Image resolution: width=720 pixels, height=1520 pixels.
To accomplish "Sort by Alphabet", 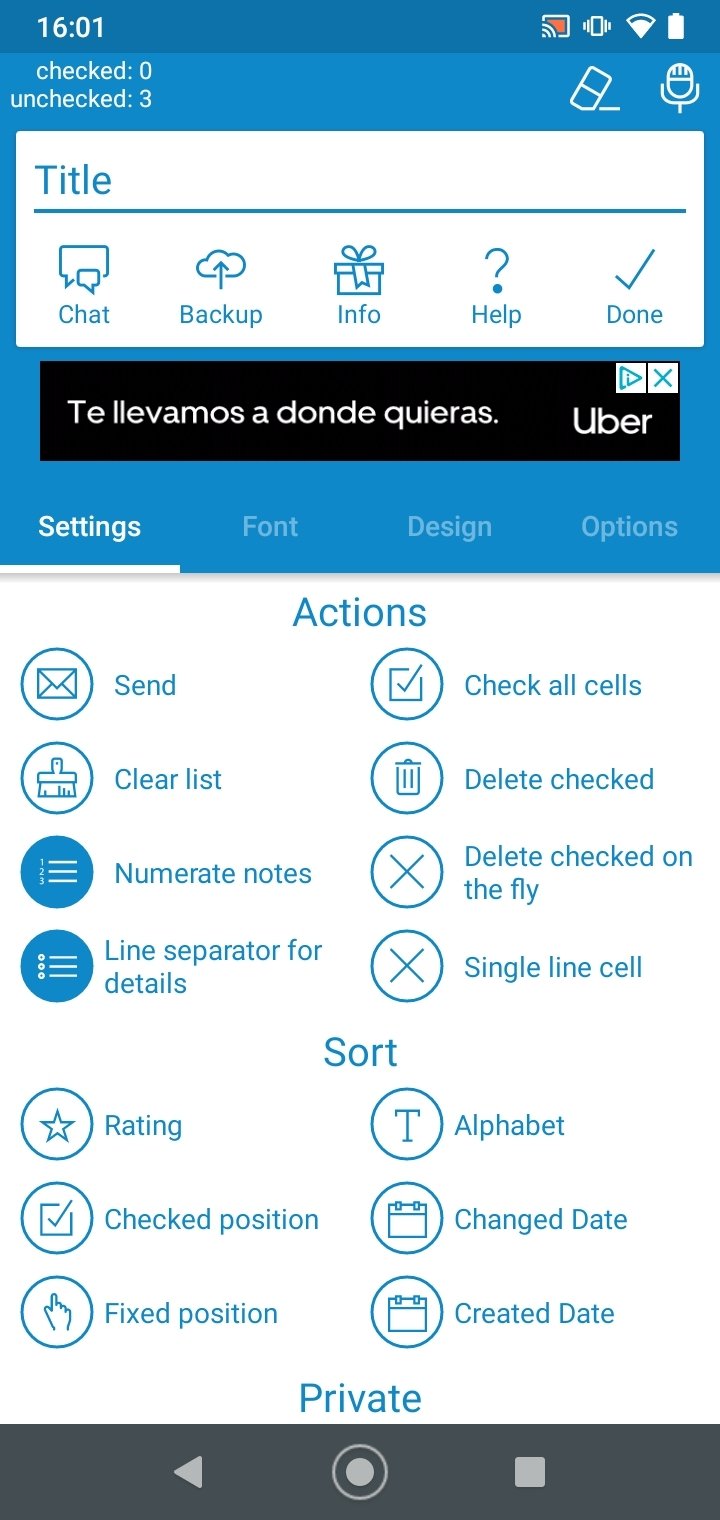I will click(468, 1125).
